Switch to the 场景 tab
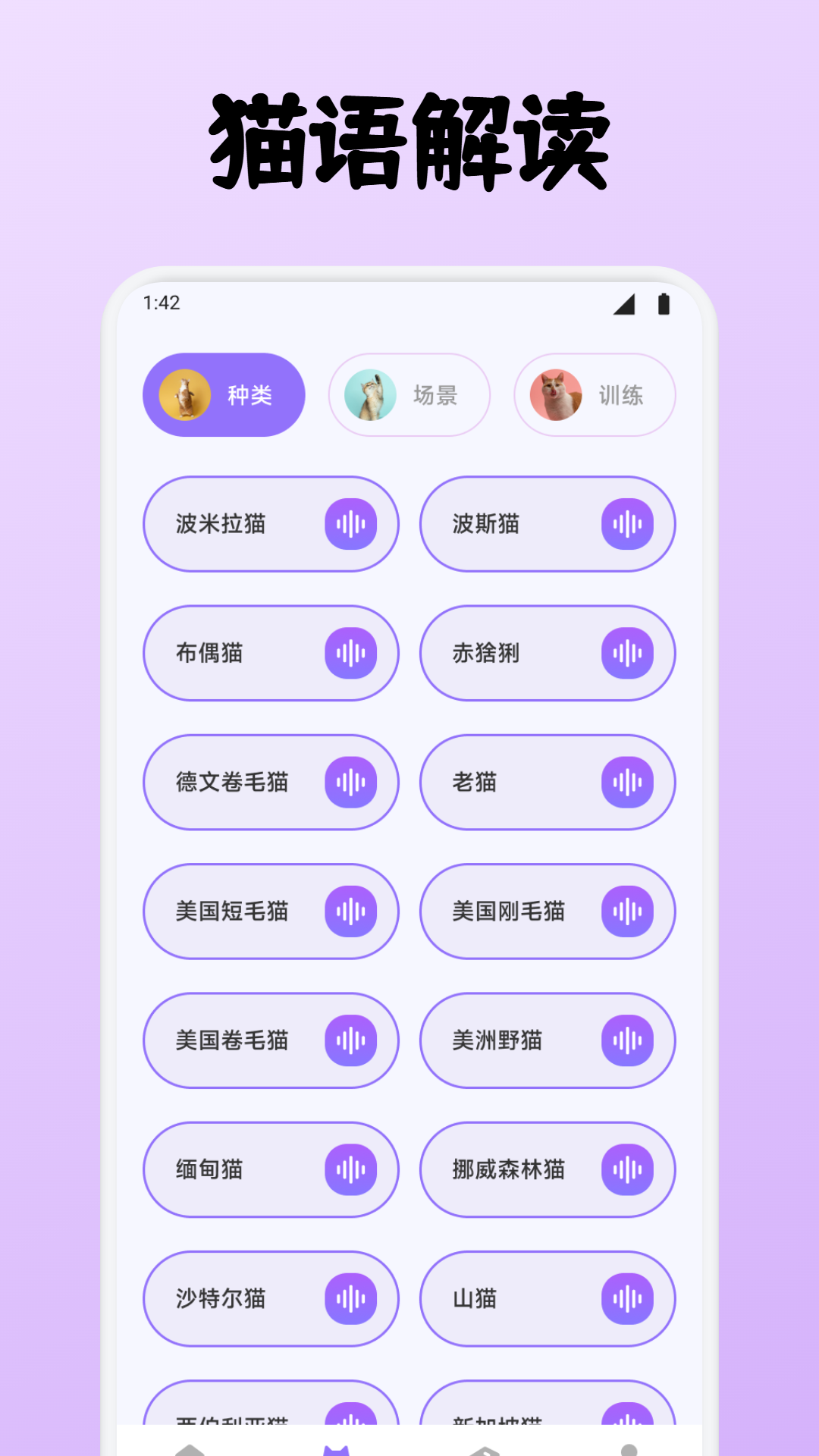This screenshot has height=1456, width=819. tap(409, 395)
